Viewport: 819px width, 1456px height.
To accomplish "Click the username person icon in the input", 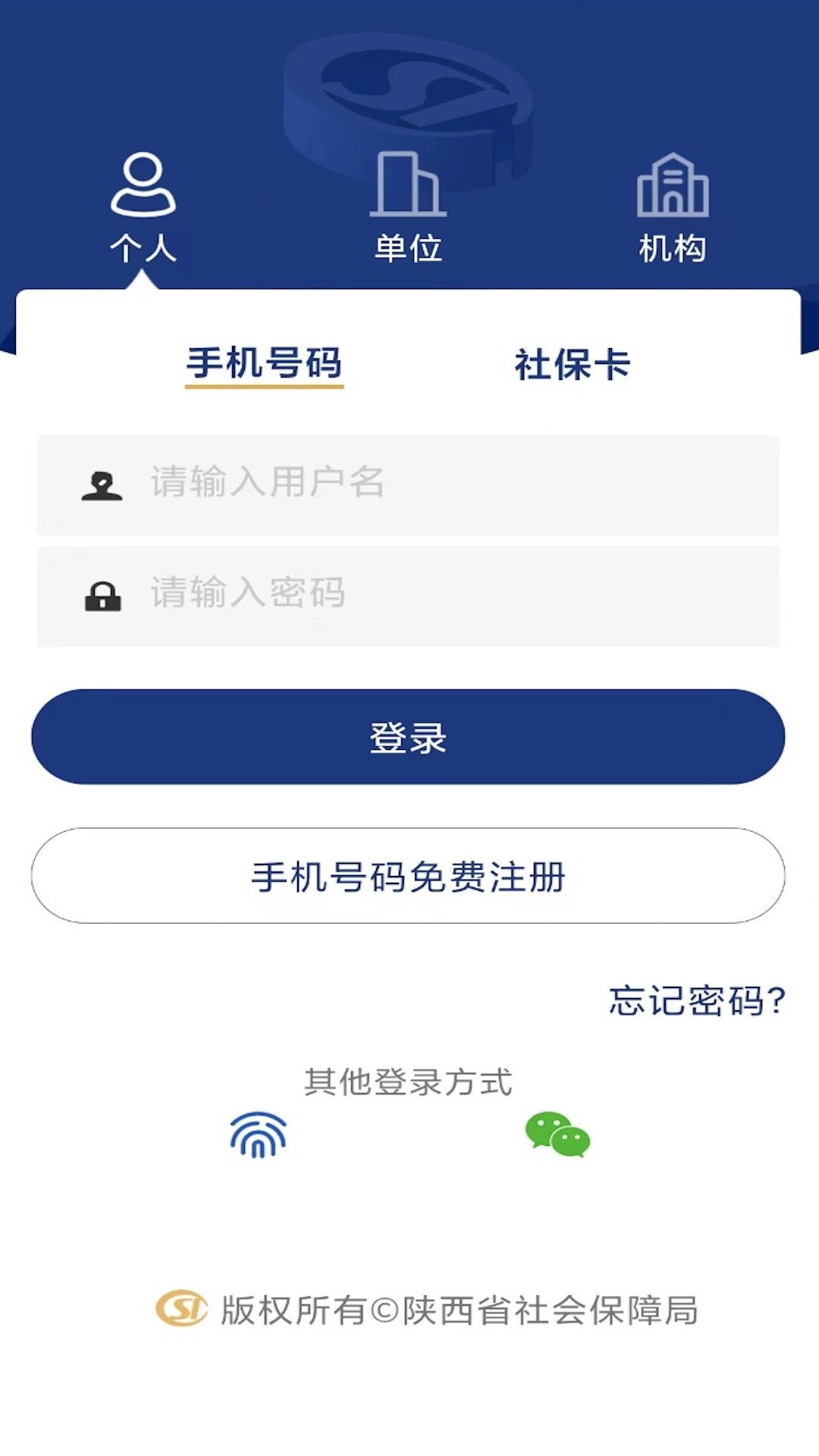I will point(102,485).
